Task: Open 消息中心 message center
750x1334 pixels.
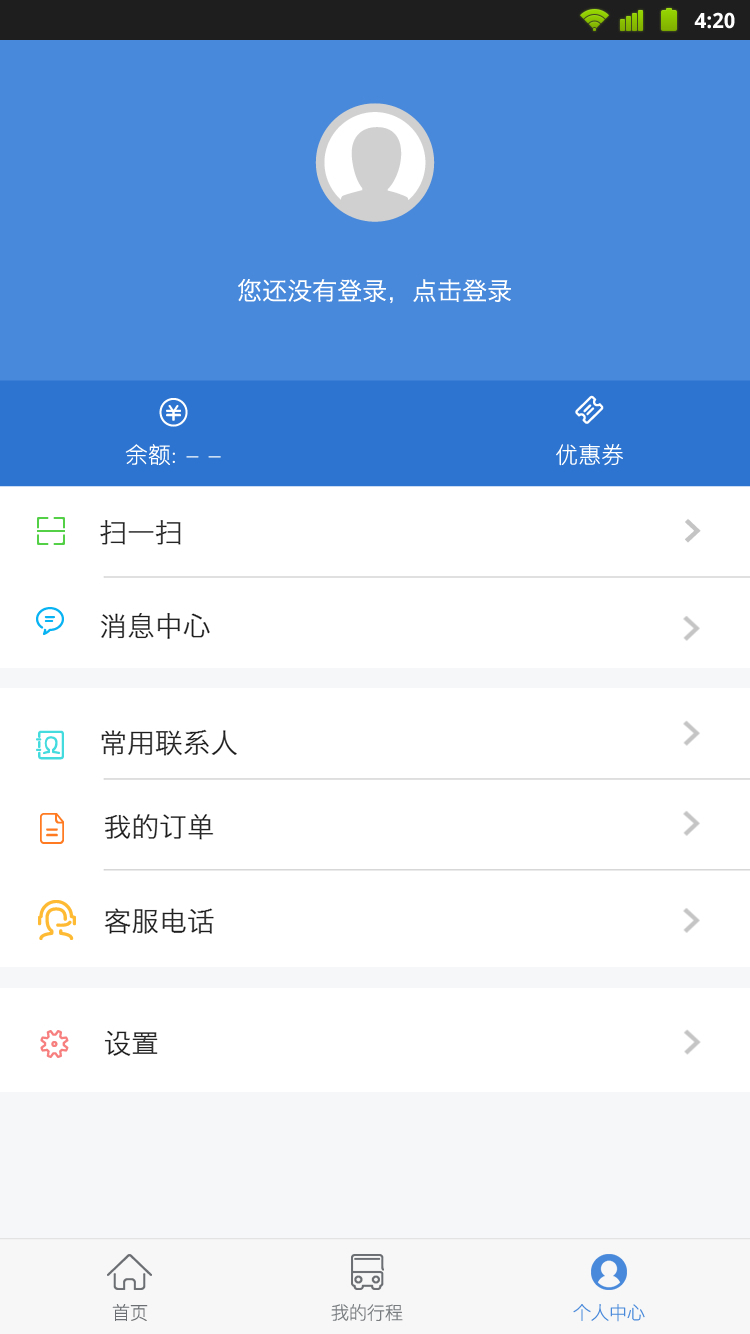Action: (375, 626)
